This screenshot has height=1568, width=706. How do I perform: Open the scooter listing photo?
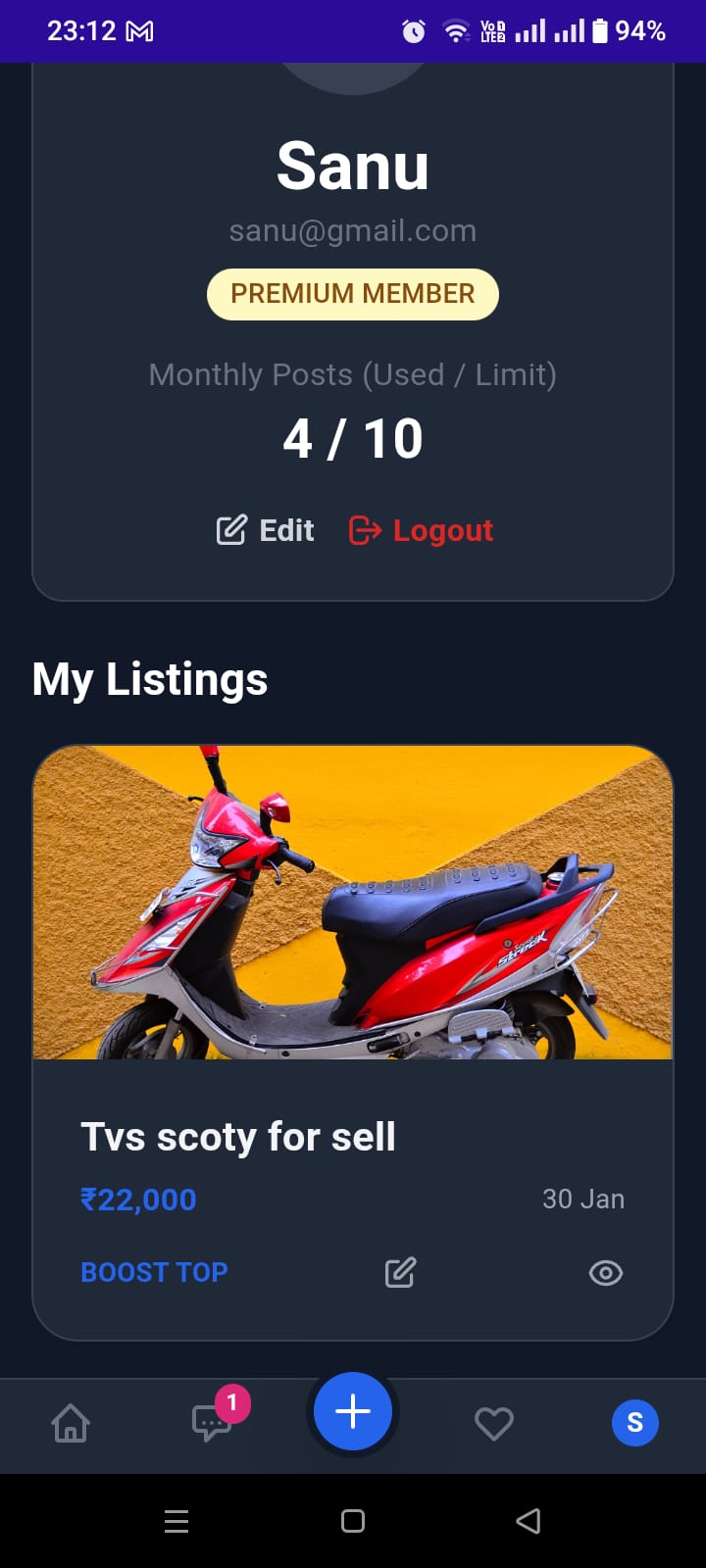(352, 904)
